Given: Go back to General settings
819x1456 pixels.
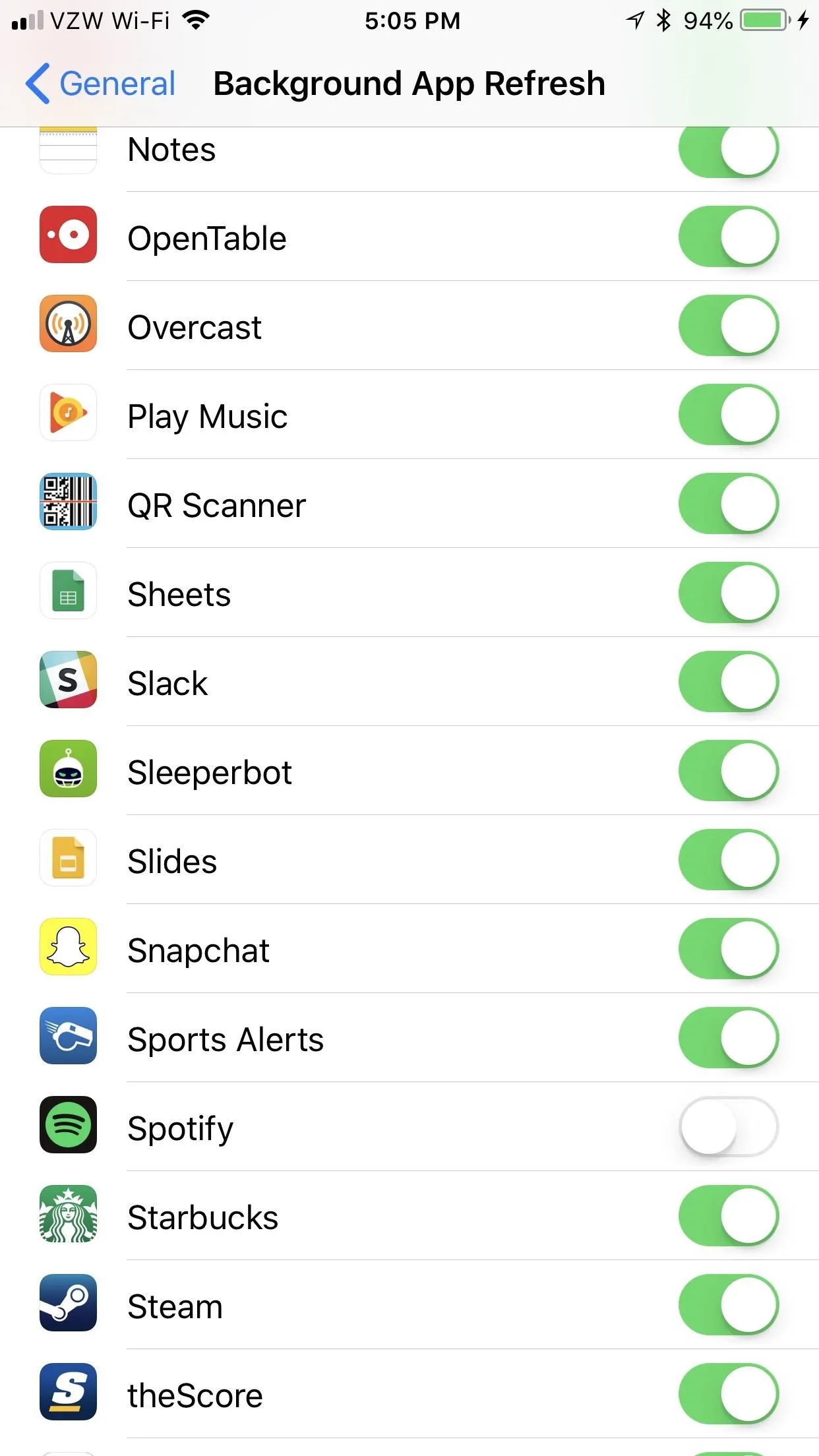Looking at the screenshot, I should coord(100,84).
